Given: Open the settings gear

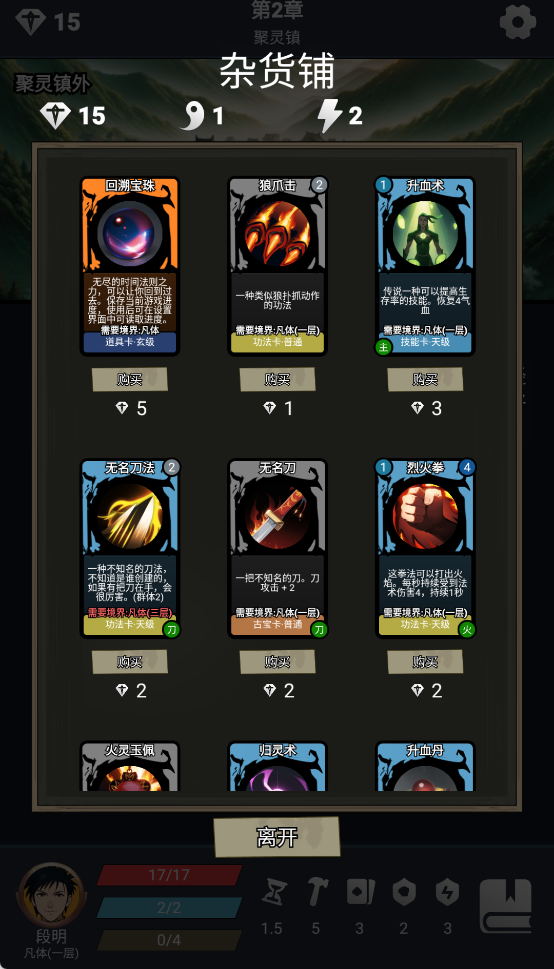Looking at the screenshot, I should (x=518, y=22).
